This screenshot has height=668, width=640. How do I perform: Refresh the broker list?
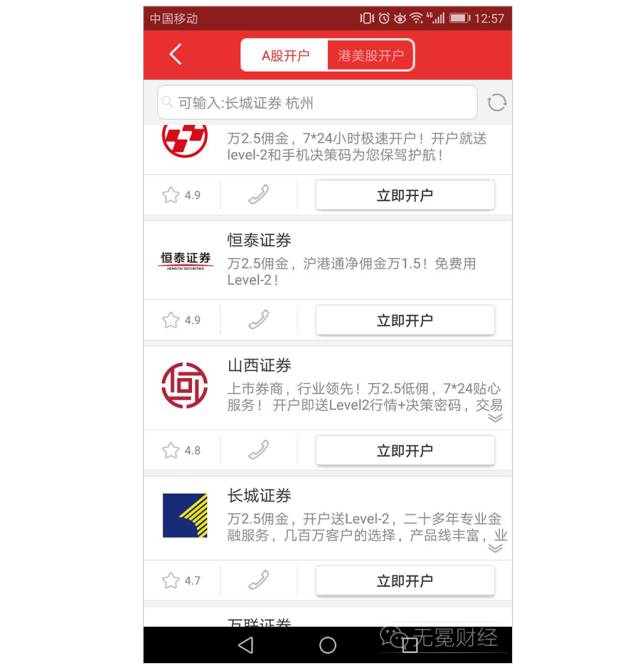[x=497, y=103]
